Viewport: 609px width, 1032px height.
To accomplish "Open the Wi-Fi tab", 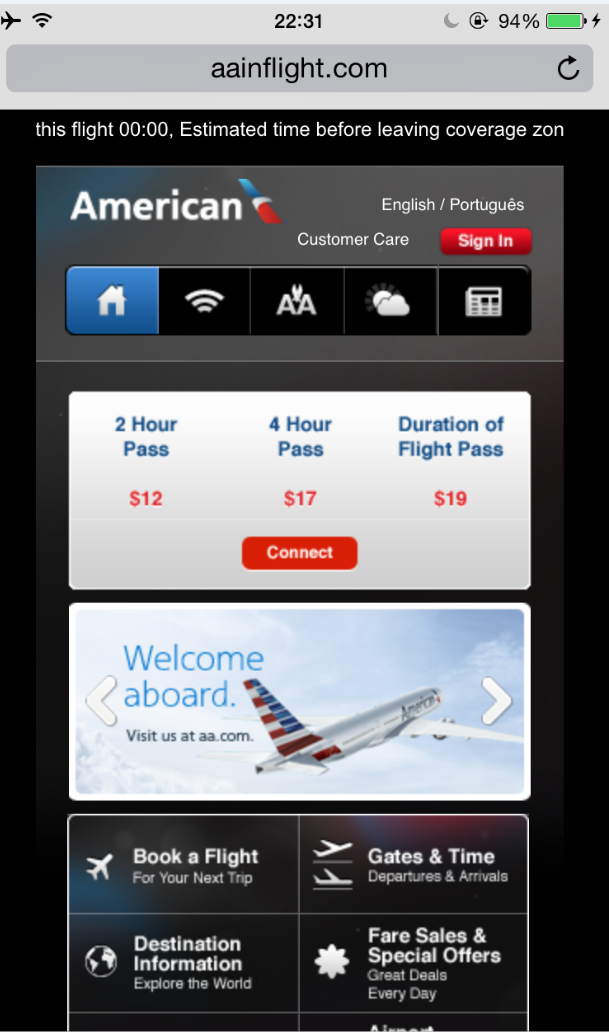I will tap(204, 301).
